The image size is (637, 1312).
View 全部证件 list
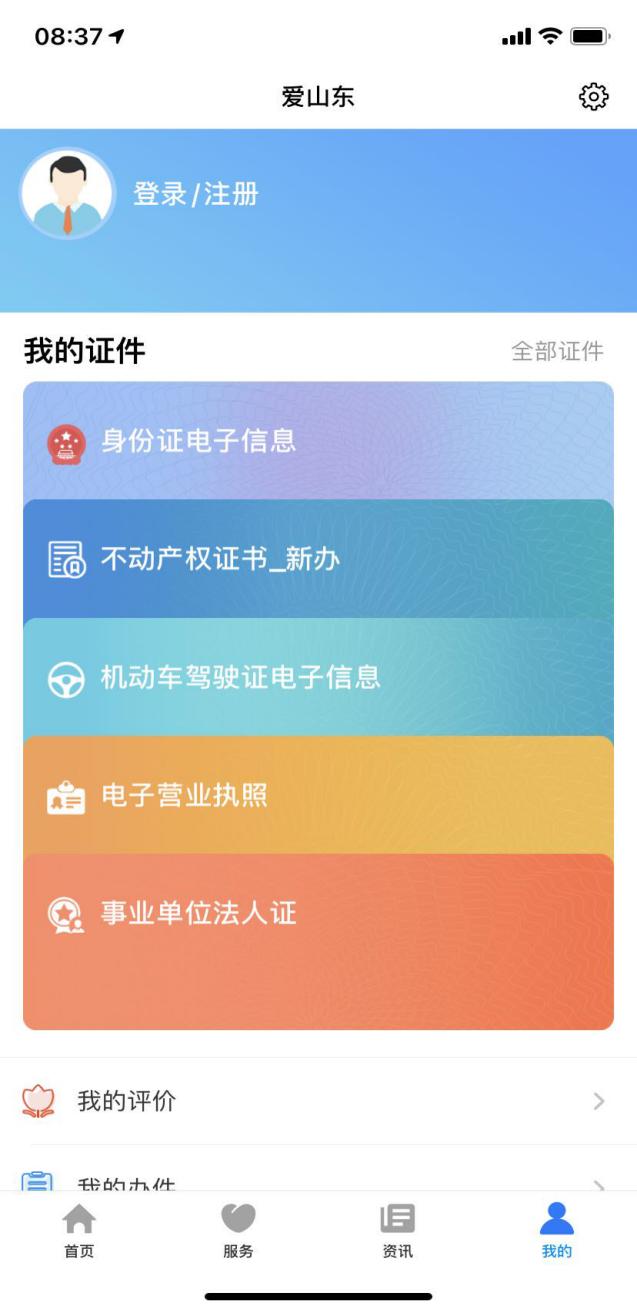tap(557, 351)
